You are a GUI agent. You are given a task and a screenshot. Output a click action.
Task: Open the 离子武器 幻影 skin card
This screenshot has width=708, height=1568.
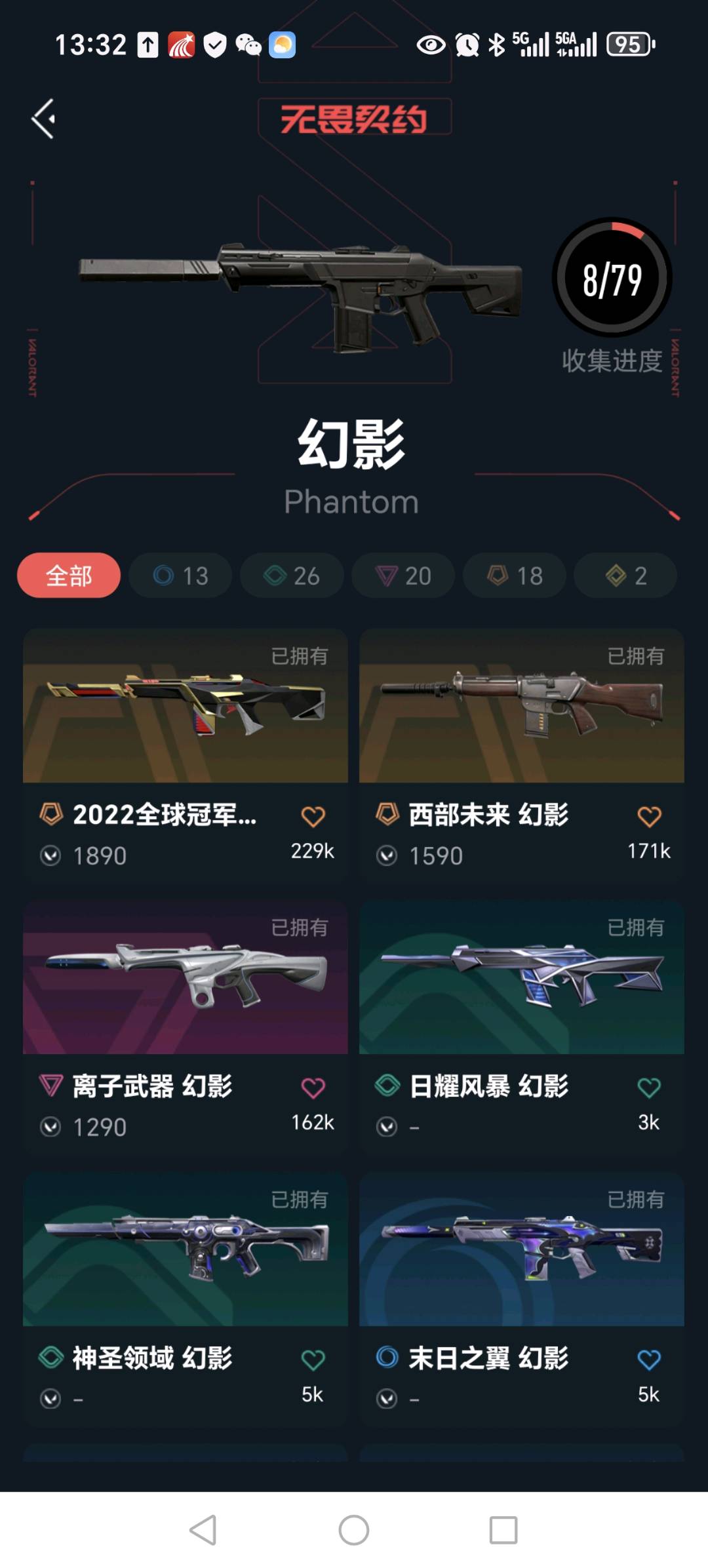(x=186, y=1026)
